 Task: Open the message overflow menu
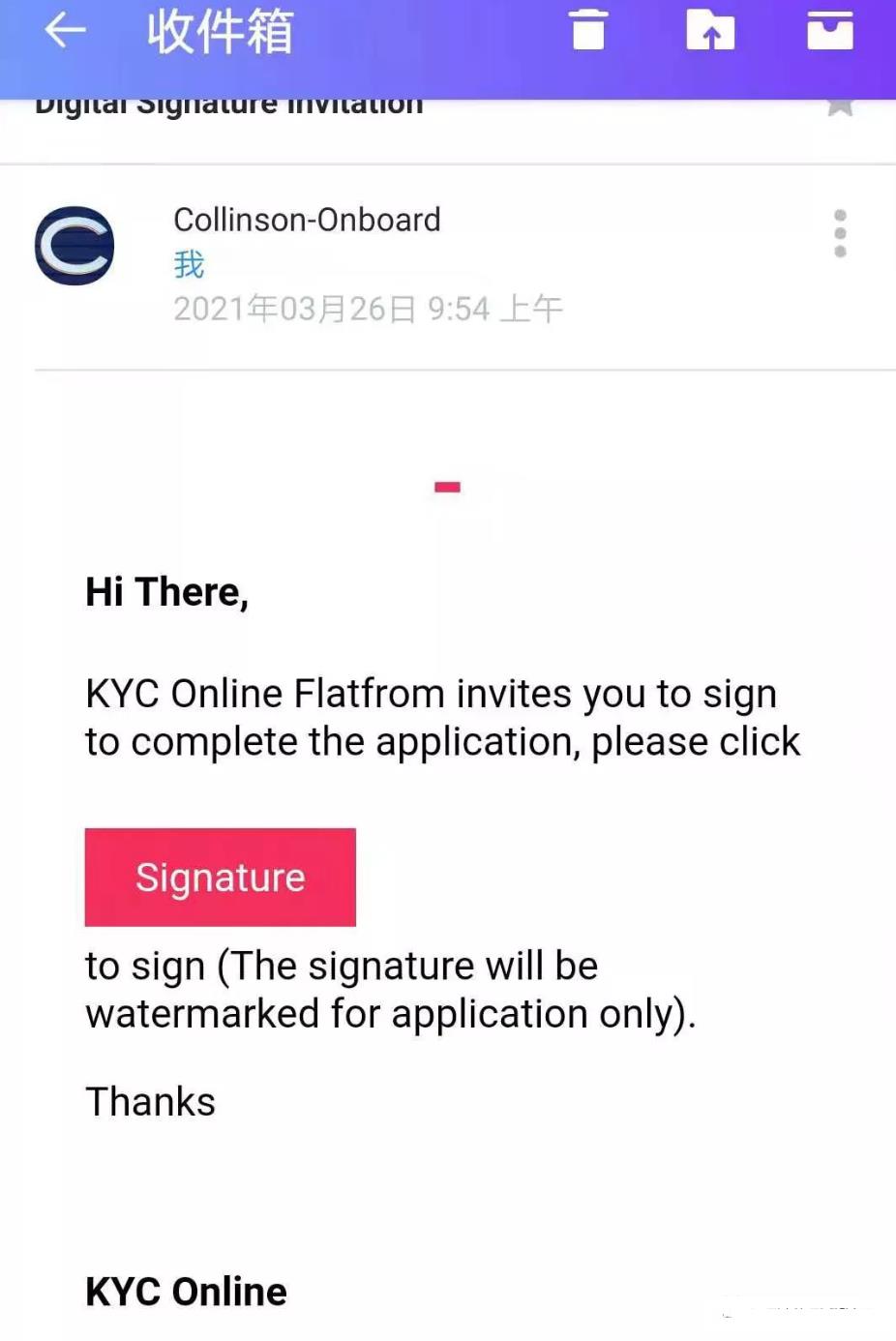[x=840, y=233]
